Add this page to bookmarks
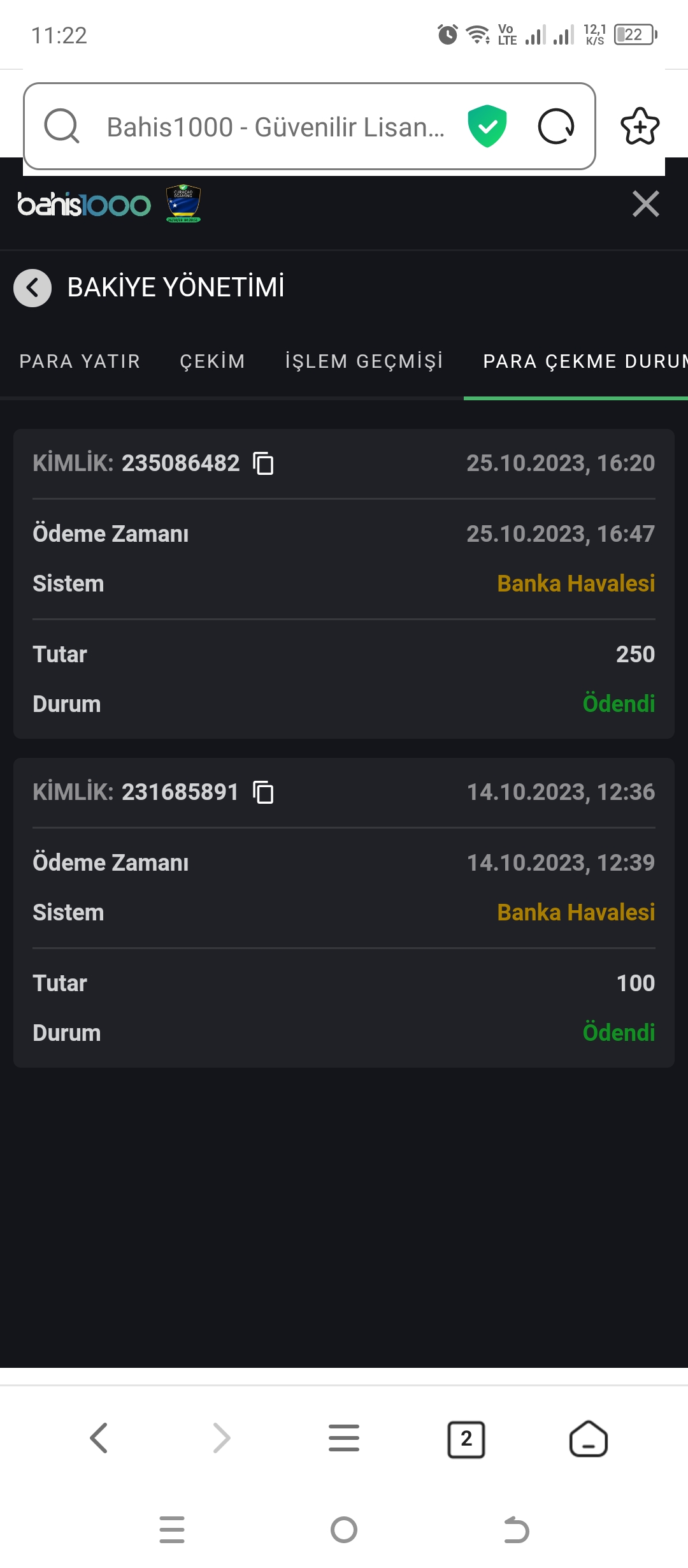Screen dimensions: 688x1568 pos(640,126)
